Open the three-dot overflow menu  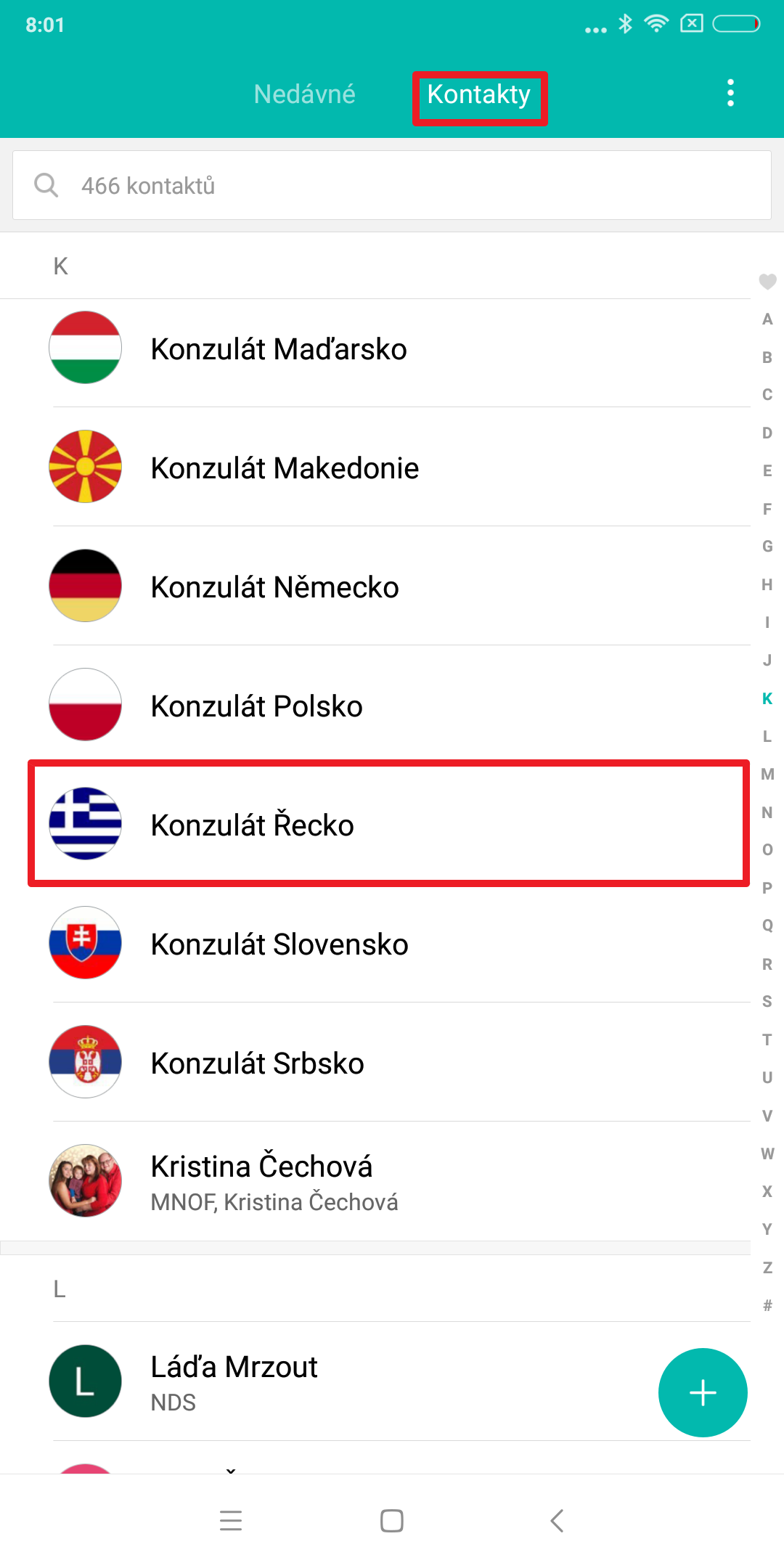pyautogui.click(x=730, y=93)
